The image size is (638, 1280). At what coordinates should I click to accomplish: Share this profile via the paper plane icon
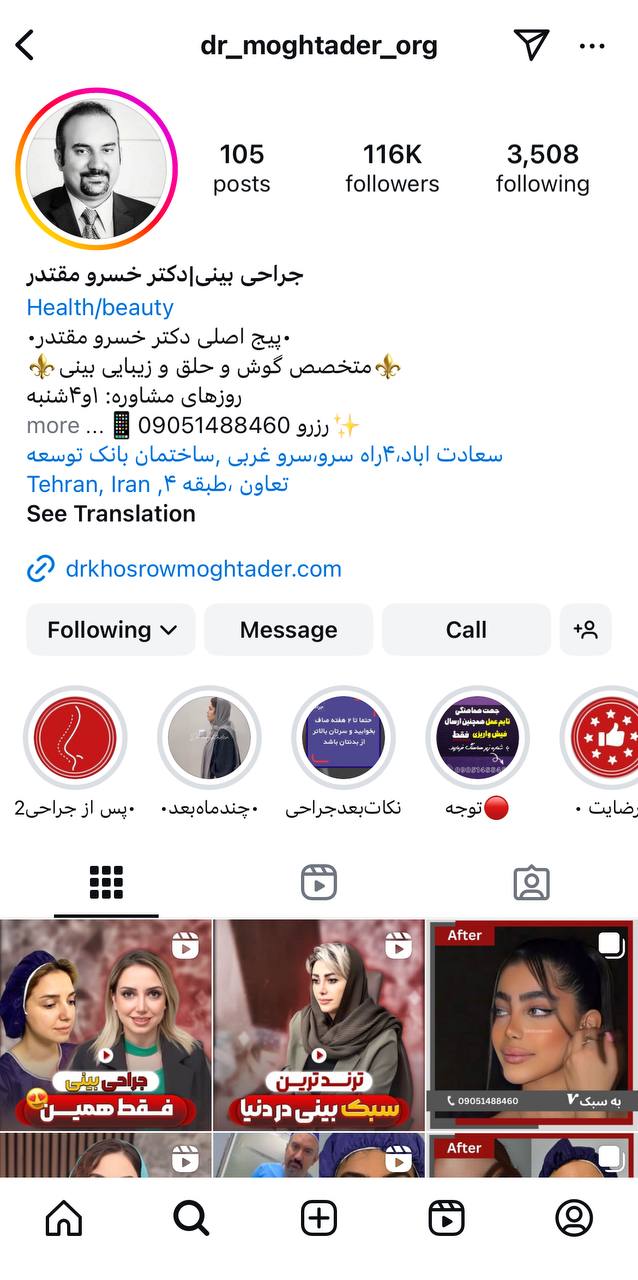tap(531, 44)
